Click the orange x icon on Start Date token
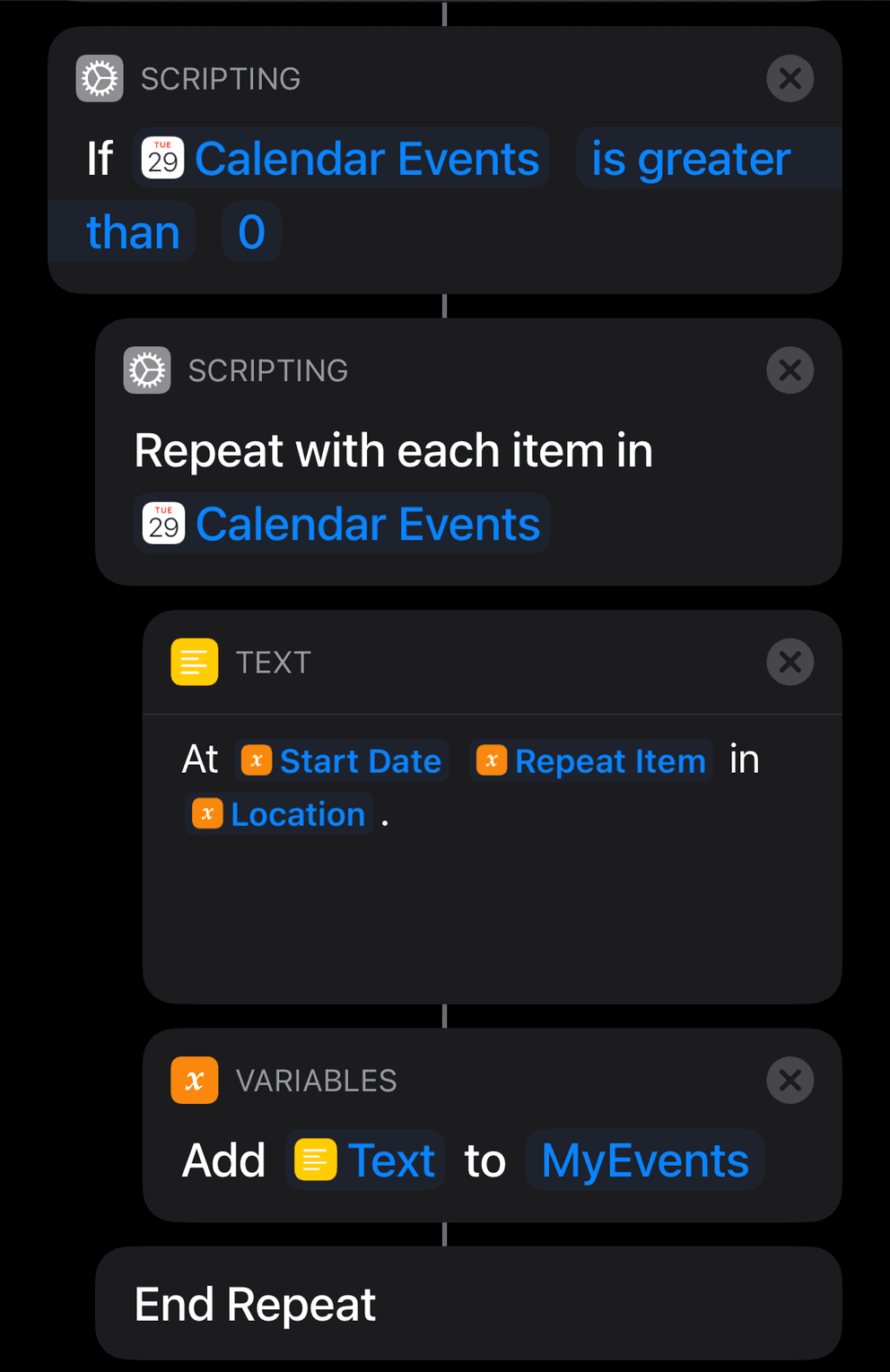Viewport: 890px width, 1372px height. point(256,760)
